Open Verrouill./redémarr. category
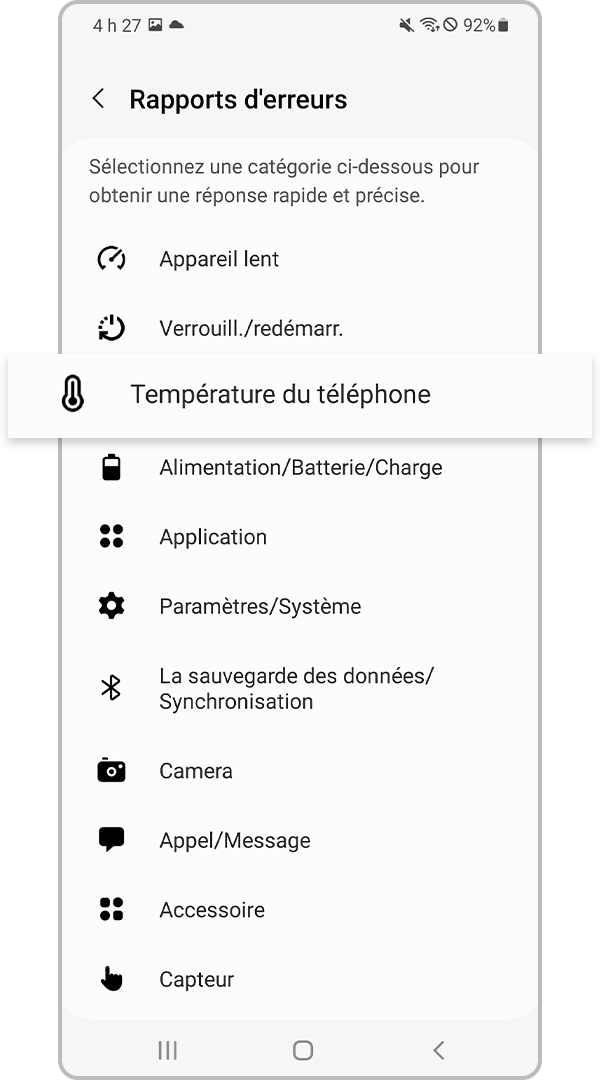Screen dimensions: 600x1080 point(250,328)
